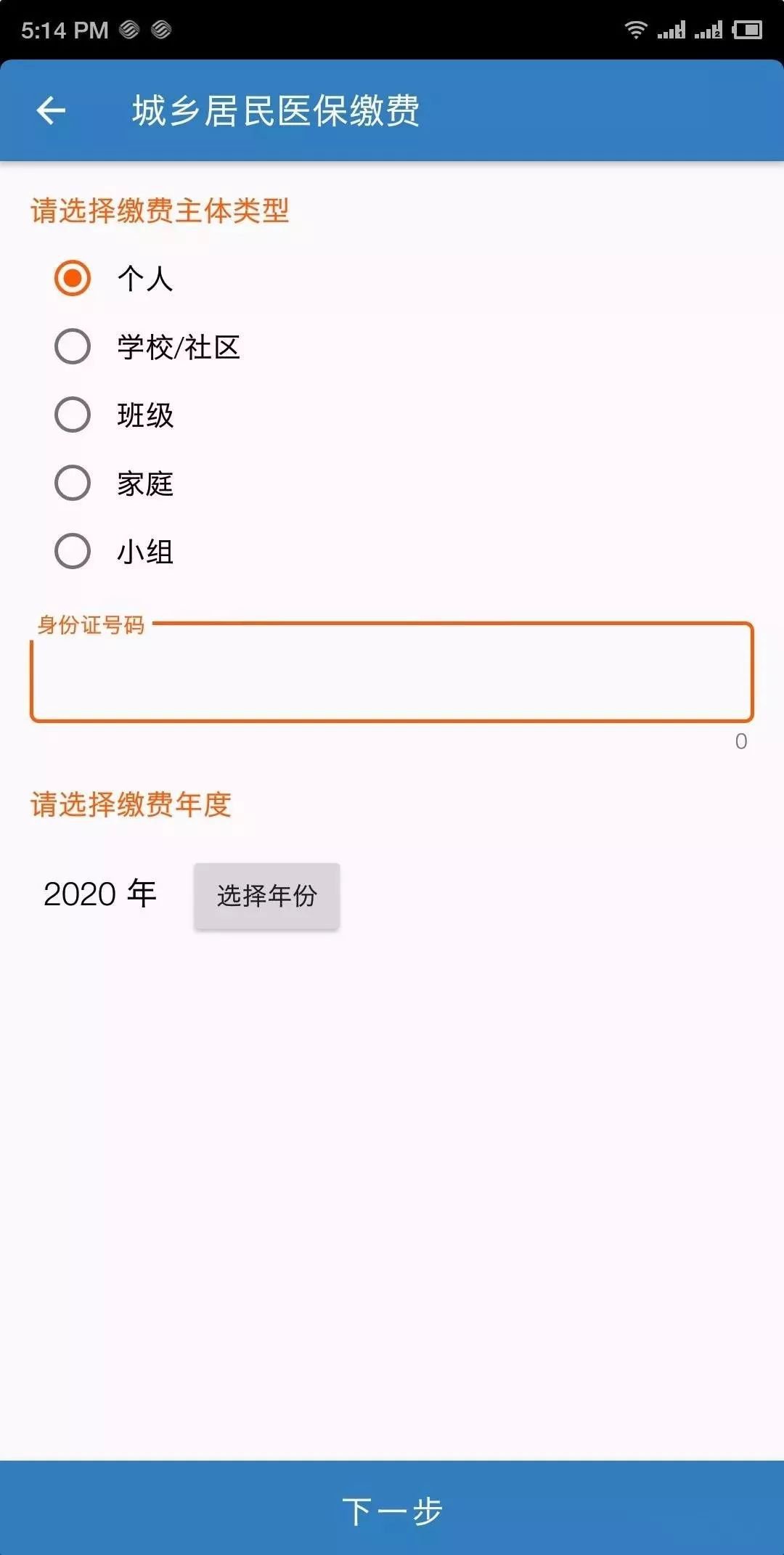Focus the 身份证号码 input field
Screen dimensions: 784x1555
pos(392,672)
